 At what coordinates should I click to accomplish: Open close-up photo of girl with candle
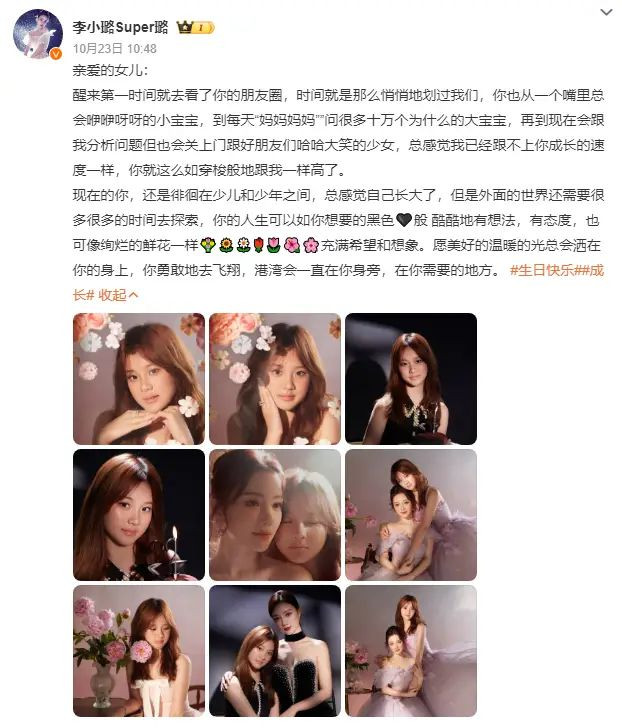point(139,514)
